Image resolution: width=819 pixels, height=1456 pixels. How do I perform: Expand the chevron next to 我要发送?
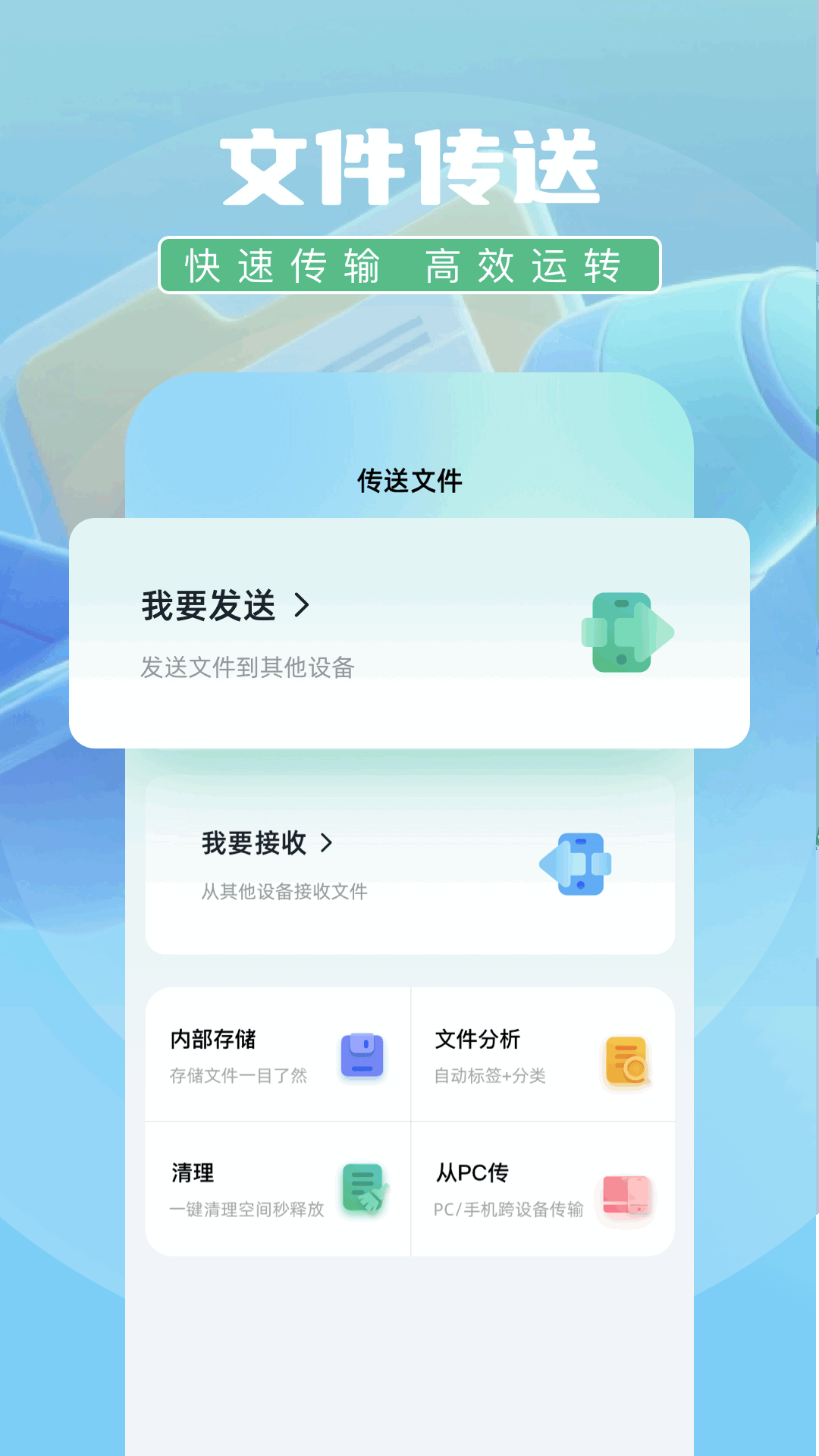click(302, 607)
